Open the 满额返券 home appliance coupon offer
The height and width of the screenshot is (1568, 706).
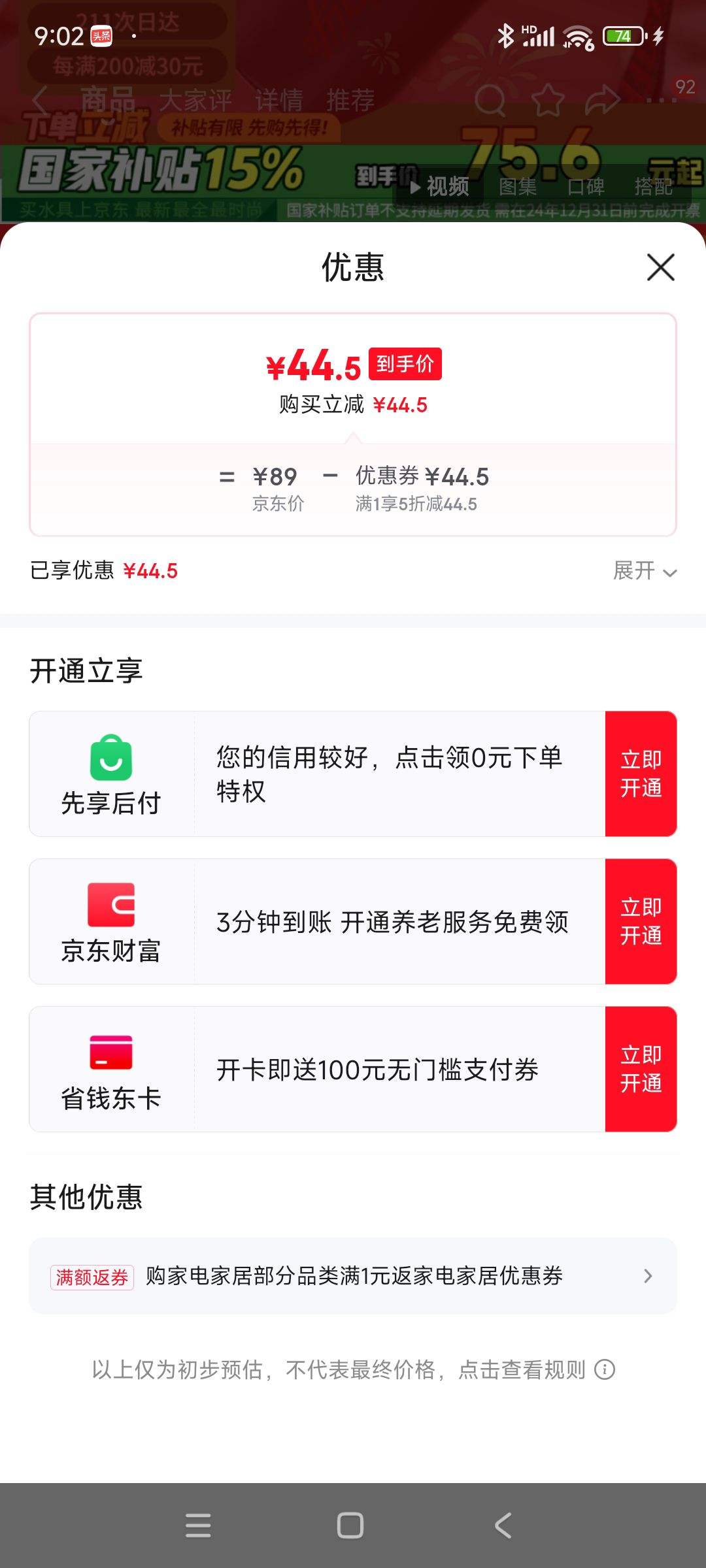coord(353,1276)
